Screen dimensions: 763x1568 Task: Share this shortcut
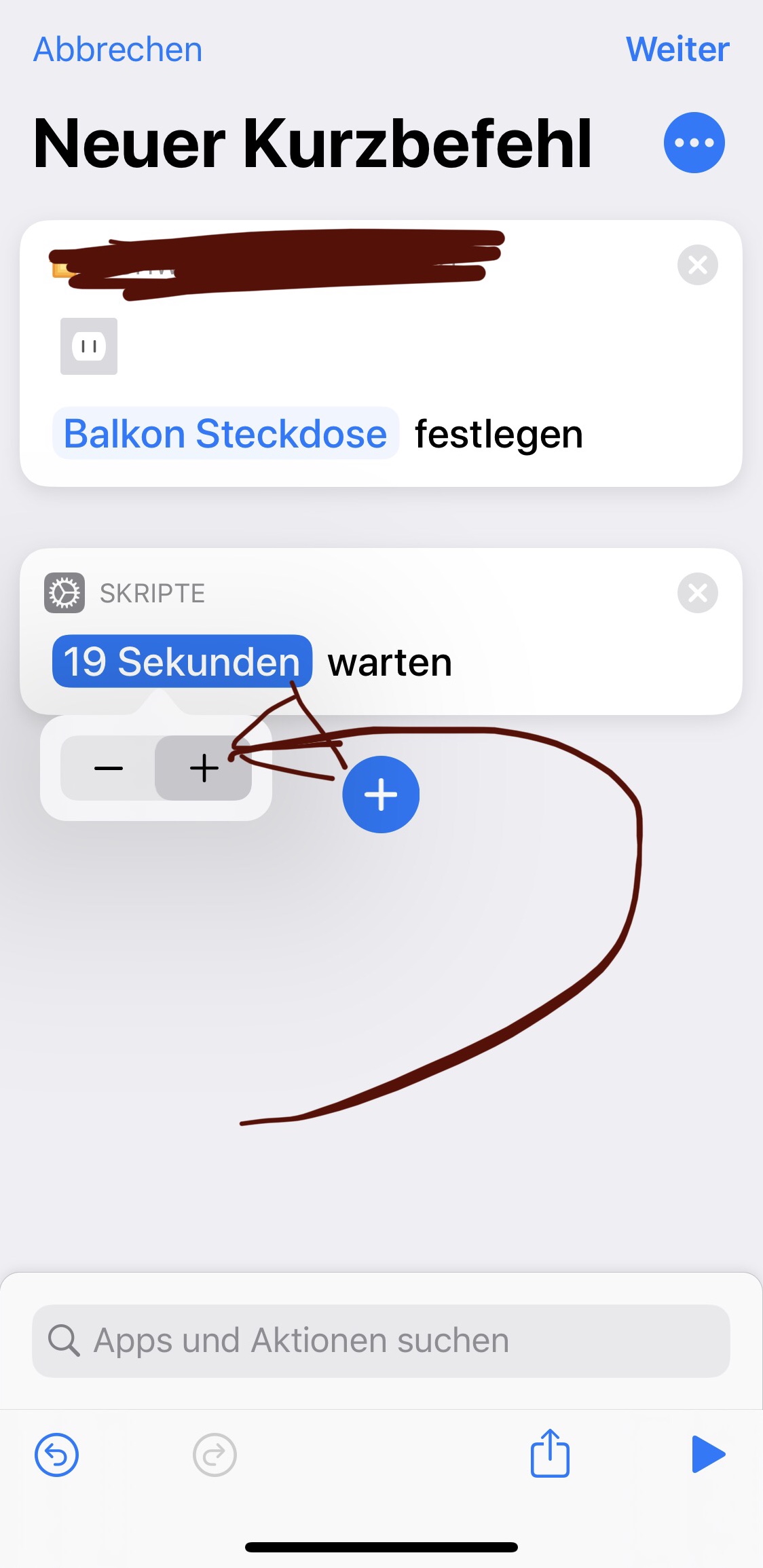549,1453
